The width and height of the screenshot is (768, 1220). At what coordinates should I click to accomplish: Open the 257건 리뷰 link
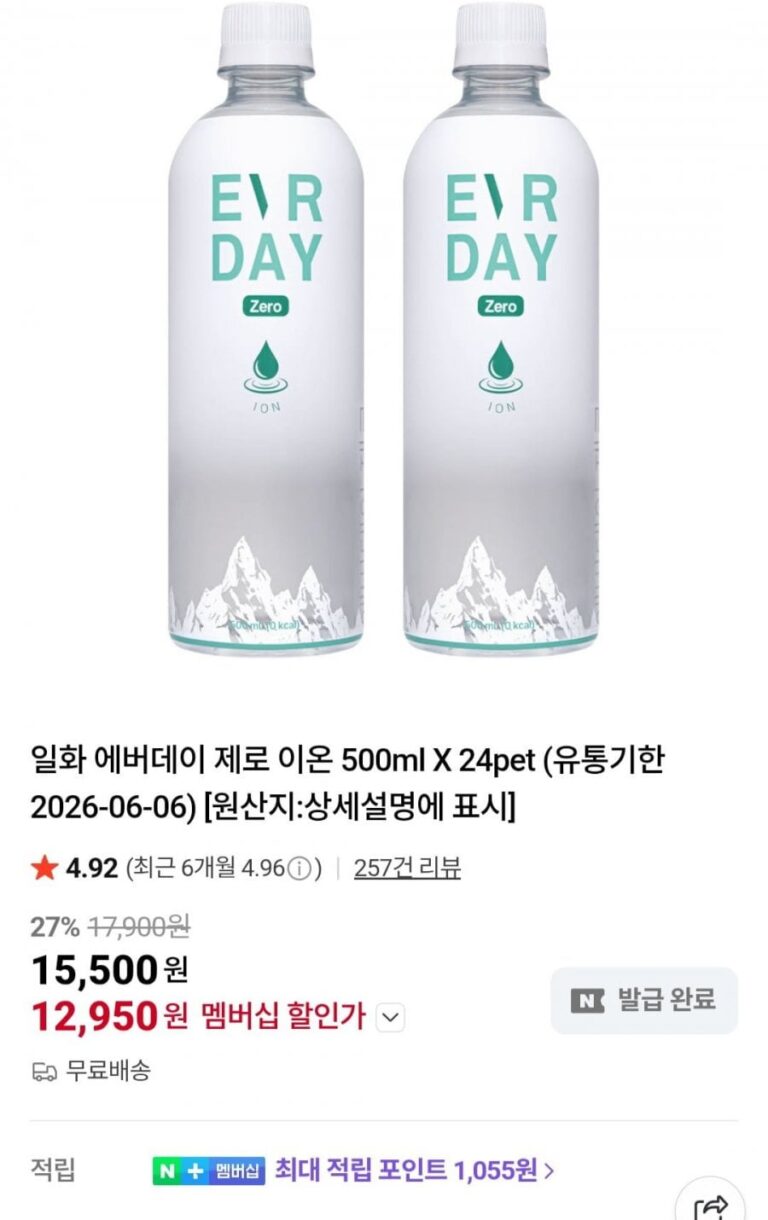pos(407,868)
